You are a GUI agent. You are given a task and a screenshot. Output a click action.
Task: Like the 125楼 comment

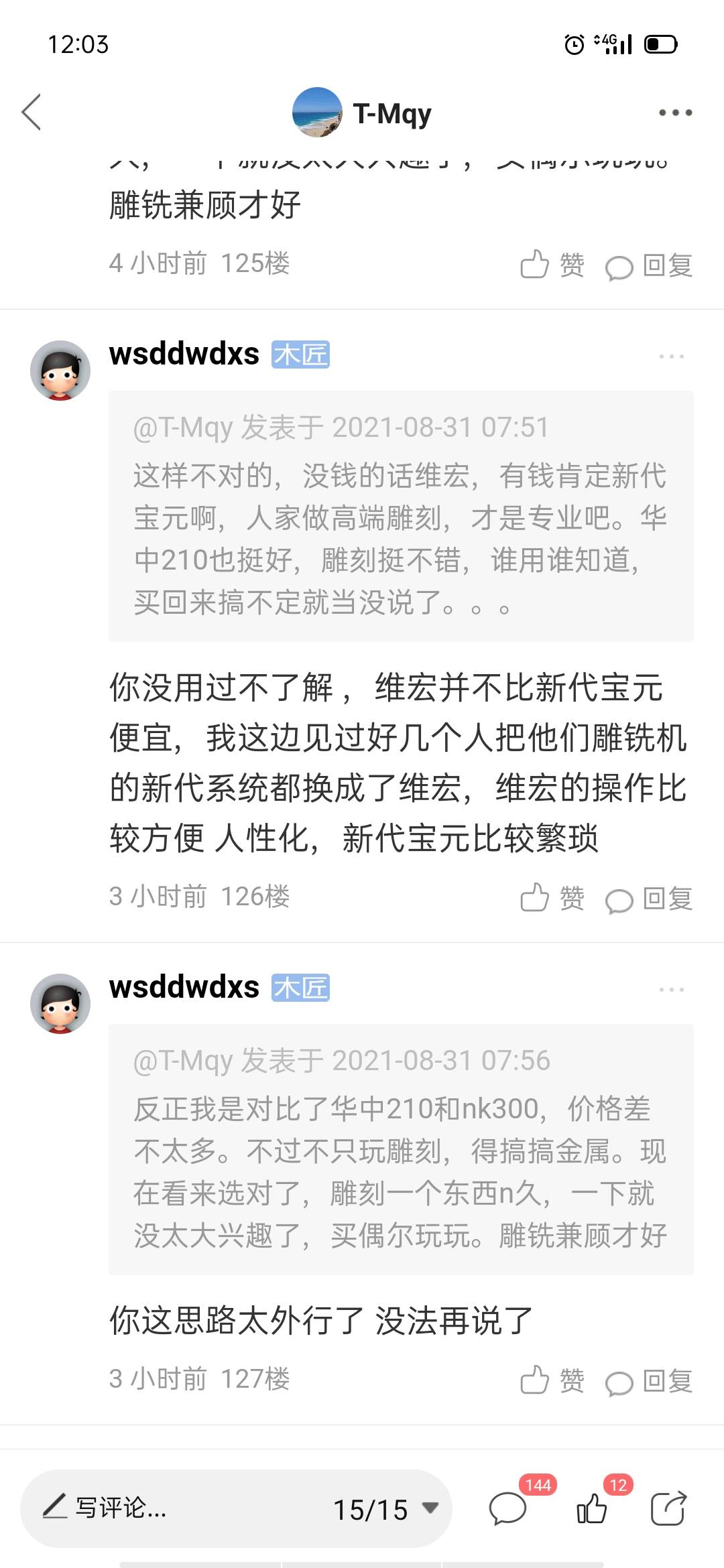pos(552,265)
